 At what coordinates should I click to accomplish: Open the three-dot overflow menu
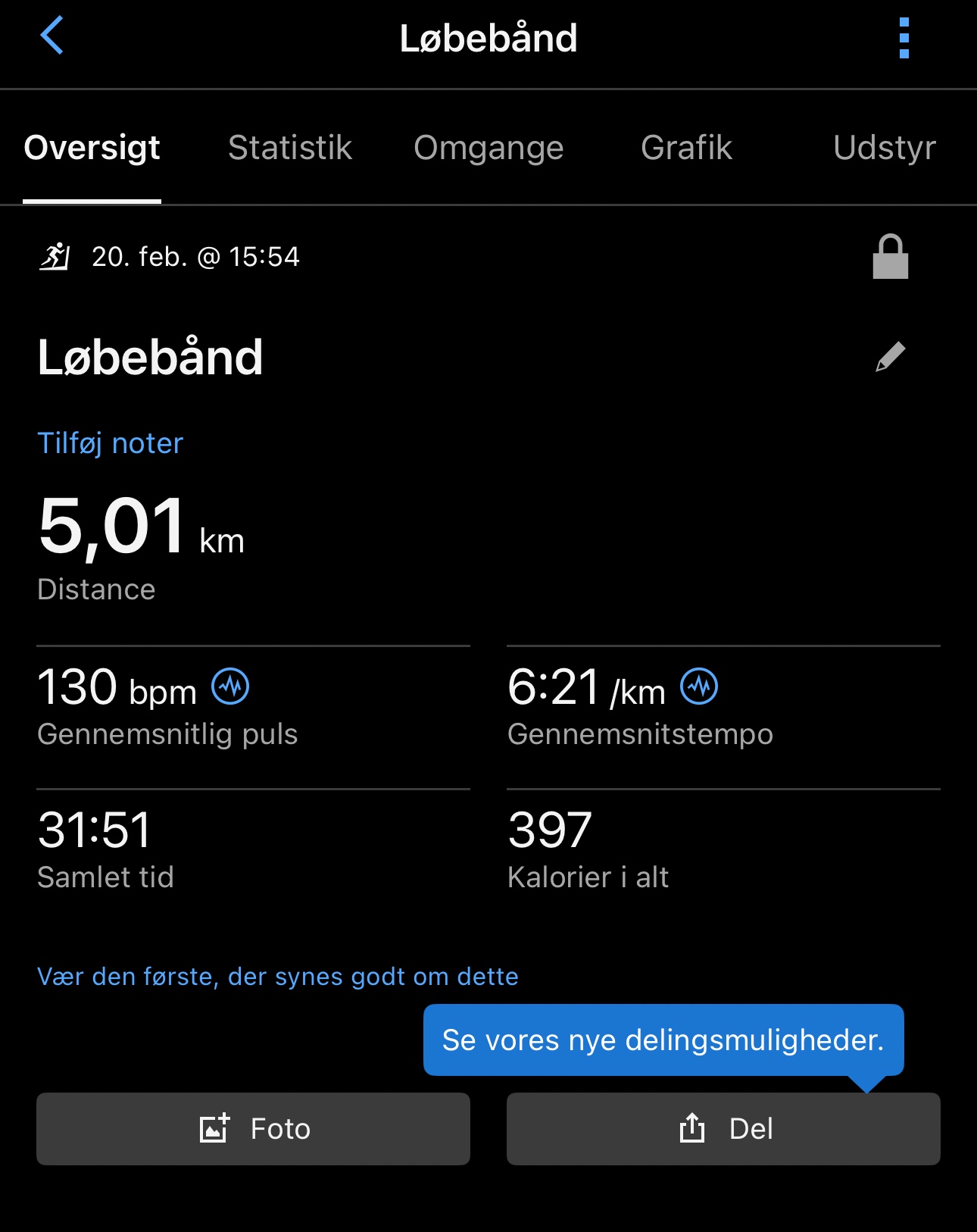coord(904,38)
